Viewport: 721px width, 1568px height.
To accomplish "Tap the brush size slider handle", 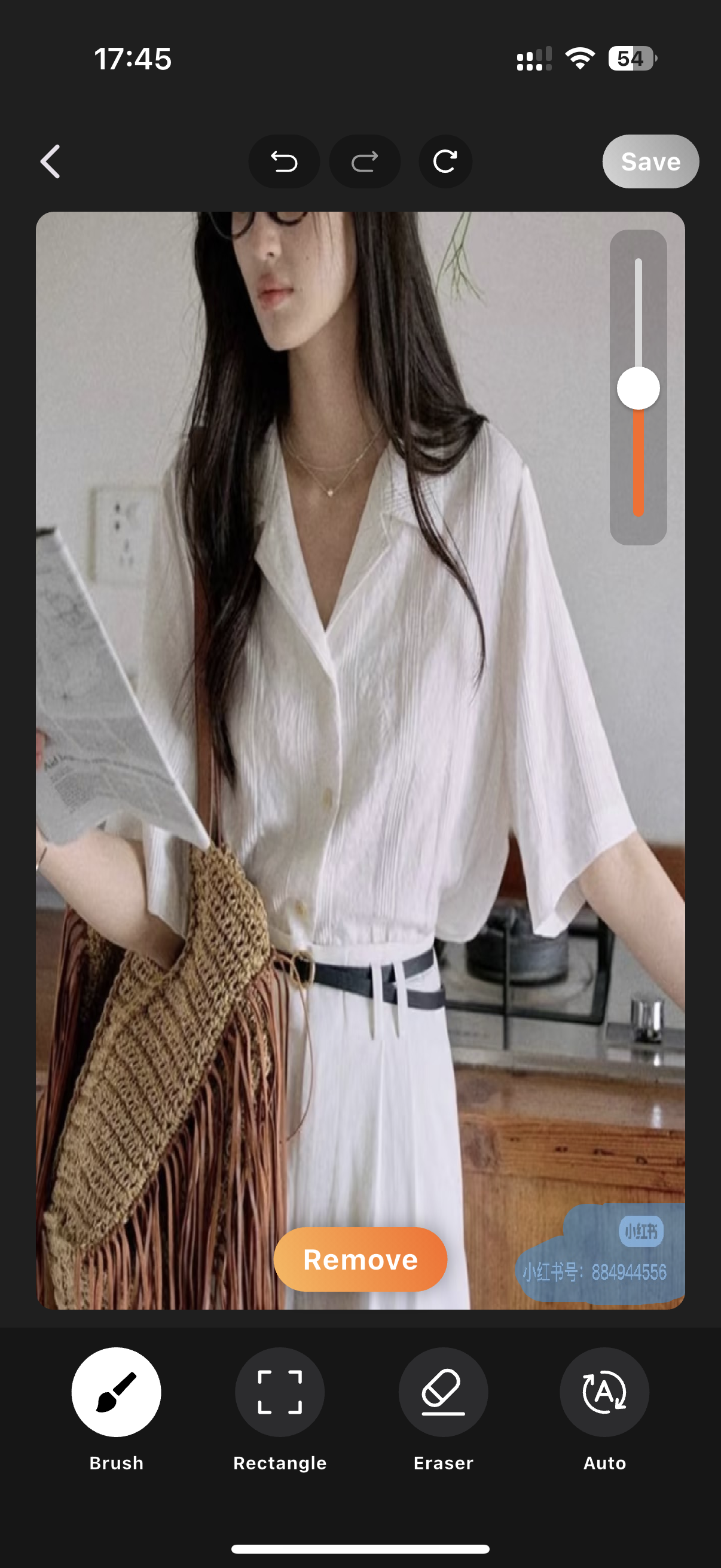I will click(638, 388).
